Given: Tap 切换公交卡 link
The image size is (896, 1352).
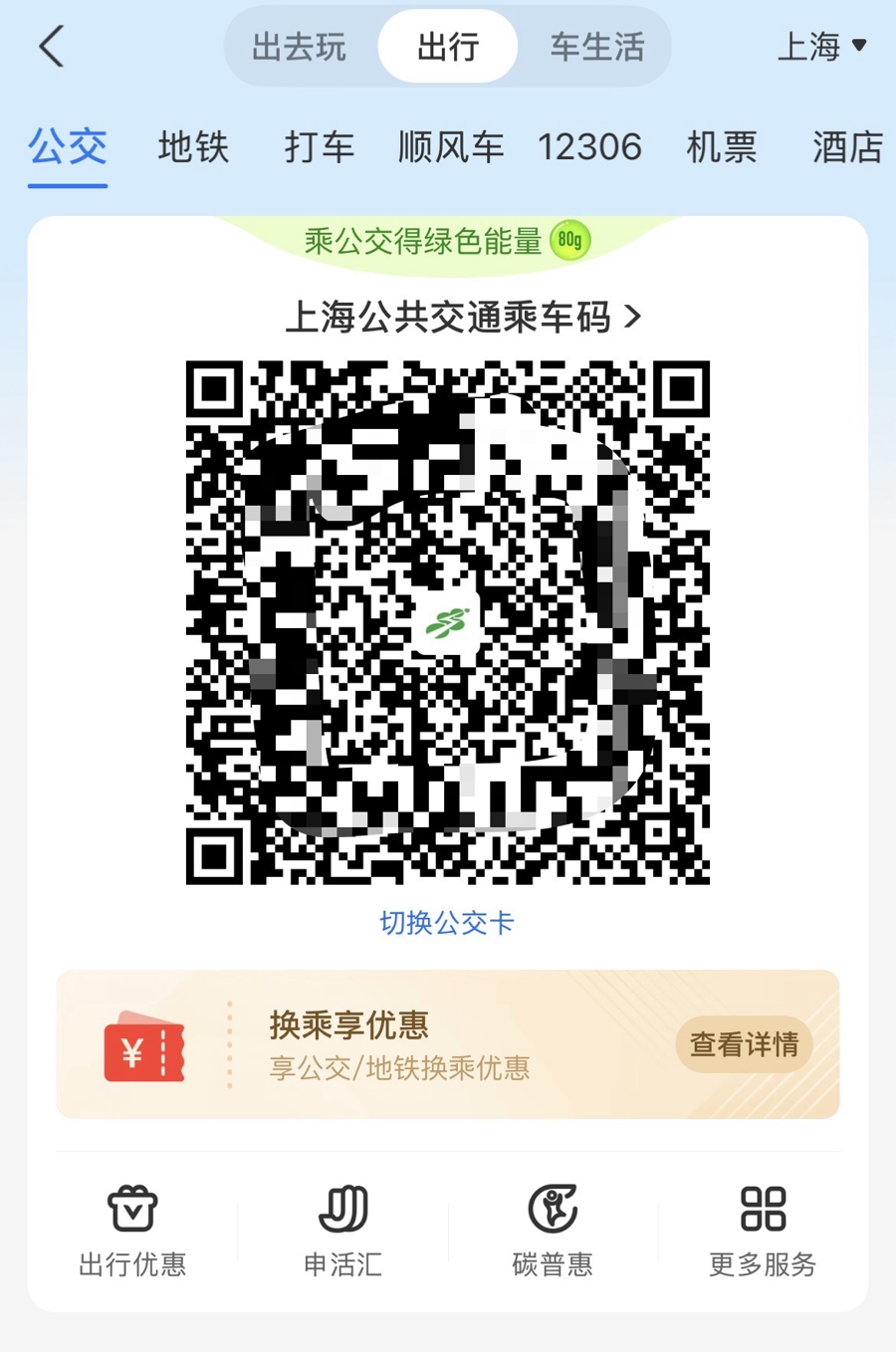Looking at the screenshot, I should point(447,923).
